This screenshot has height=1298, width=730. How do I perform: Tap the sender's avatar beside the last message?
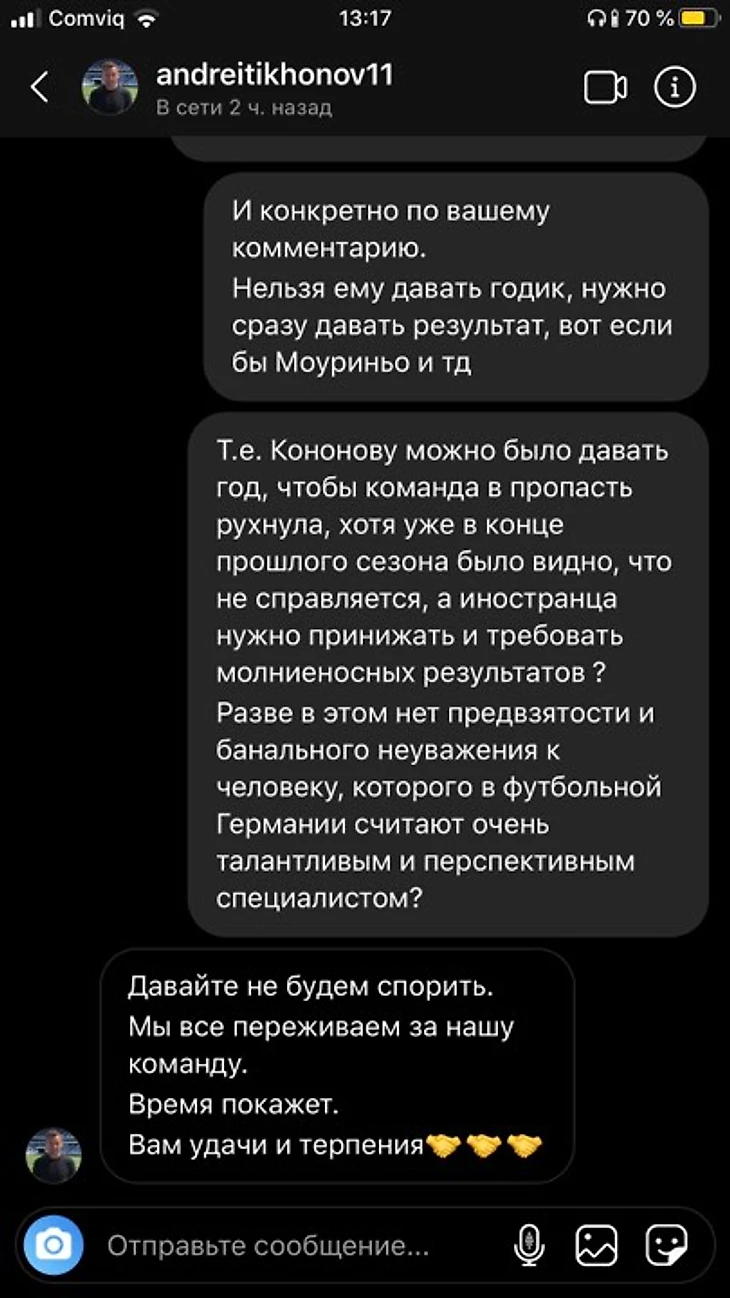(53, 1156)
